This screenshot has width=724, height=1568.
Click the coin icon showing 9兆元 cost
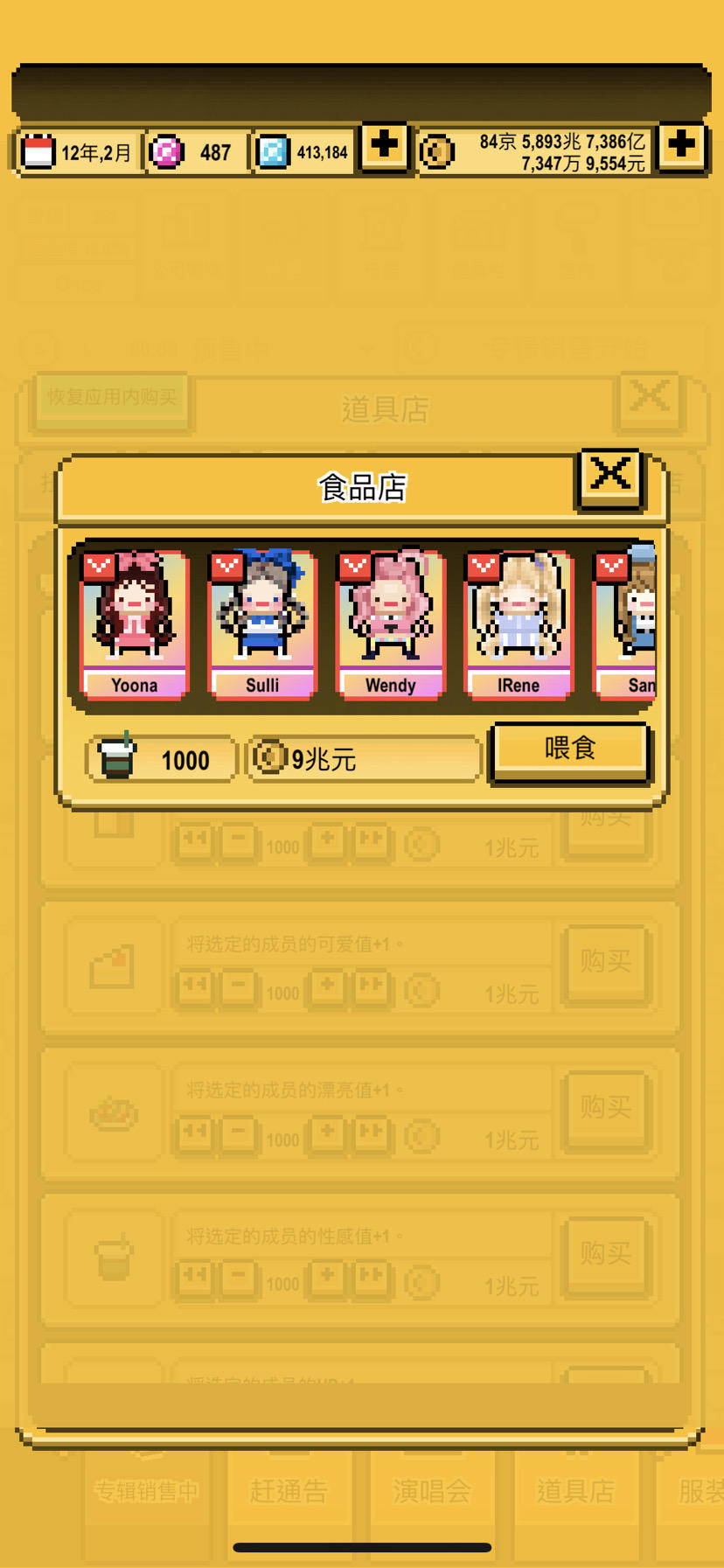pos(272,758)
